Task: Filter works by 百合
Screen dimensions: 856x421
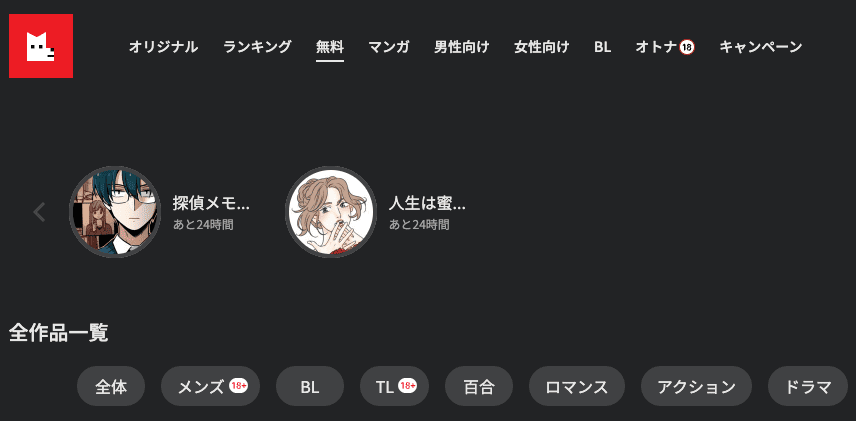Action: 479,387
